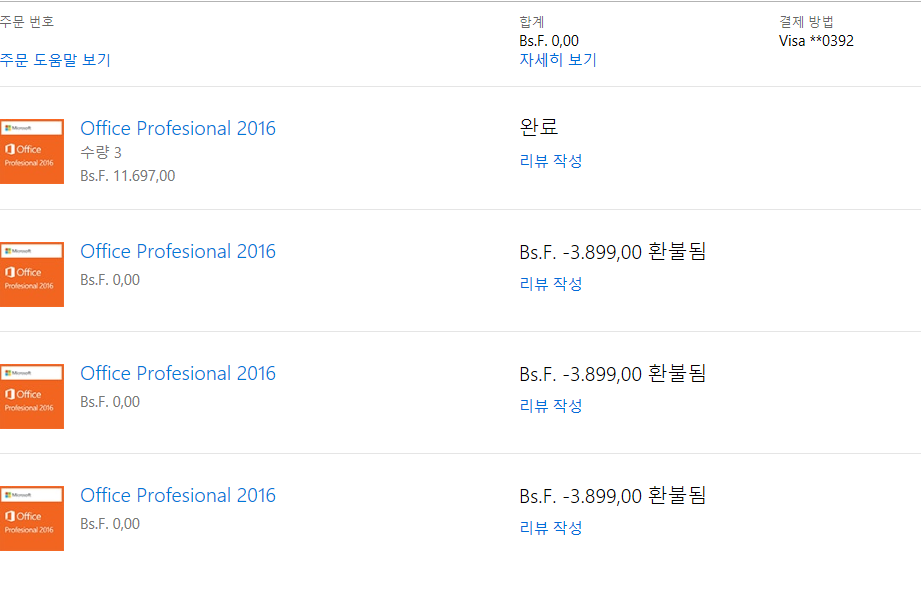The height and width of the screenshot is (591, 921).
Task: Open the 주문 도움말 보기 link
Action: [55, 60]
